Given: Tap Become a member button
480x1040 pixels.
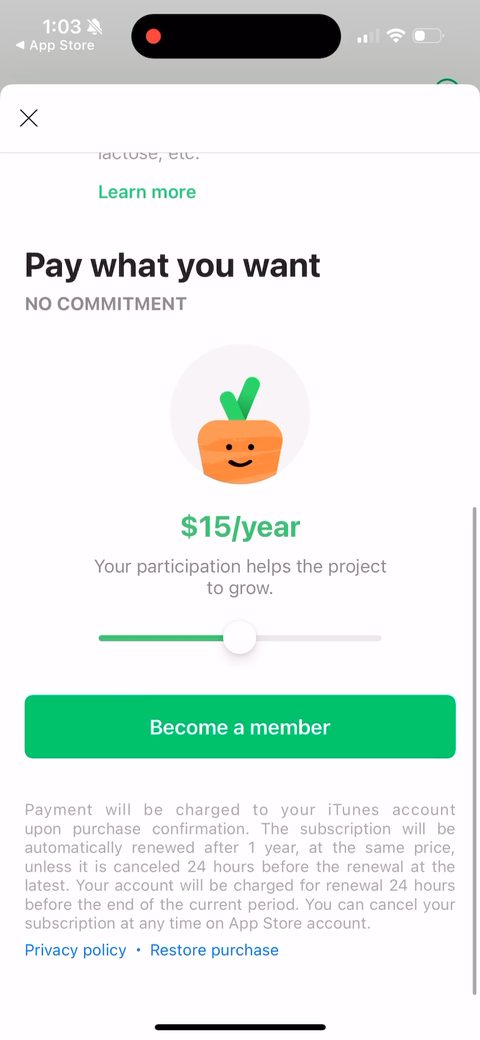Looking at the screenshot, I should [240, 727].
